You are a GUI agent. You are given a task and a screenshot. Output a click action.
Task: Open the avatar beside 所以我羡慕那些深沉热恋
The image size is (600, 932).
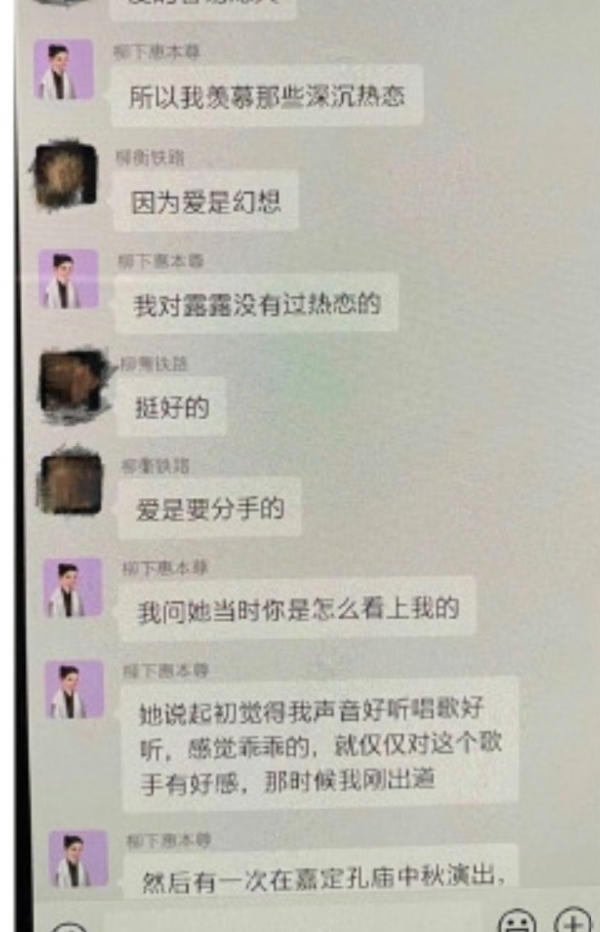click(64, 70)
